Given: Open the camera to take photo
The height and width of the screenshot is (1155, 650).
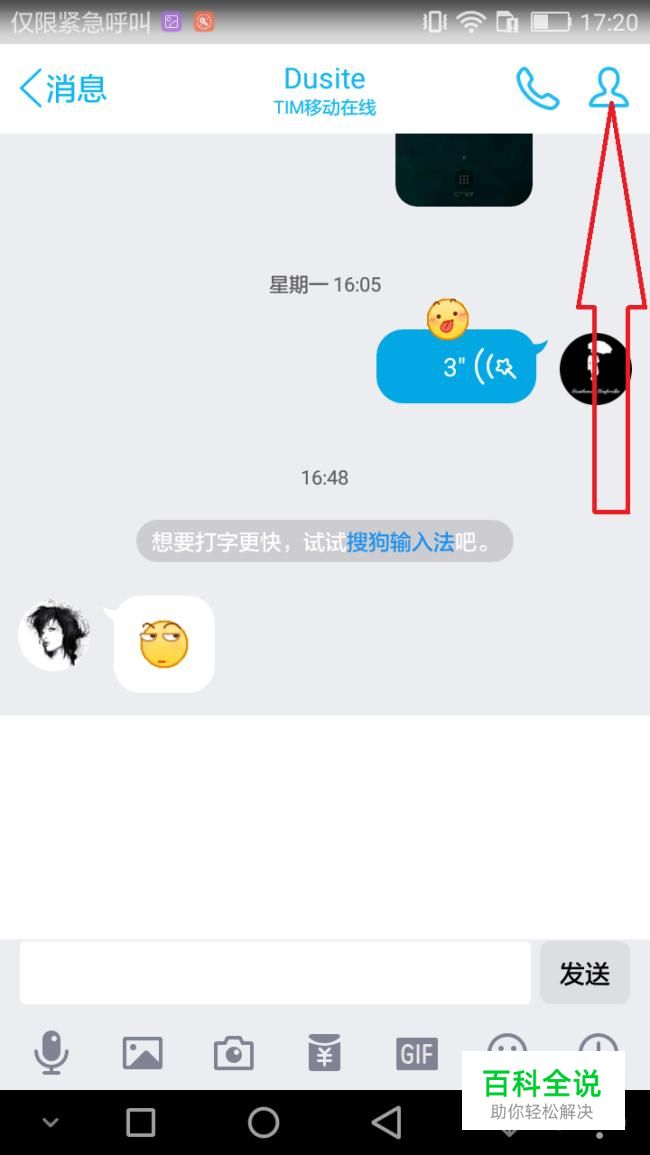Looking at the screenshot, I should click(x=233, y=1053).
